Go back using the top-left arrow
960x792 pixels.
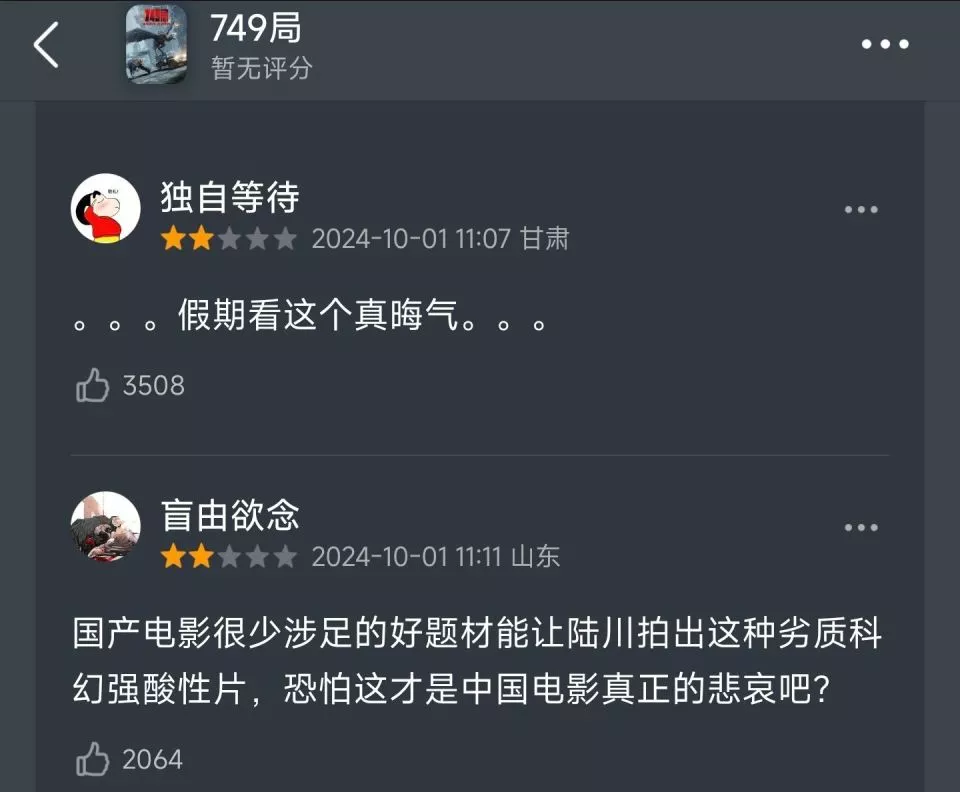tap(46, 46)
